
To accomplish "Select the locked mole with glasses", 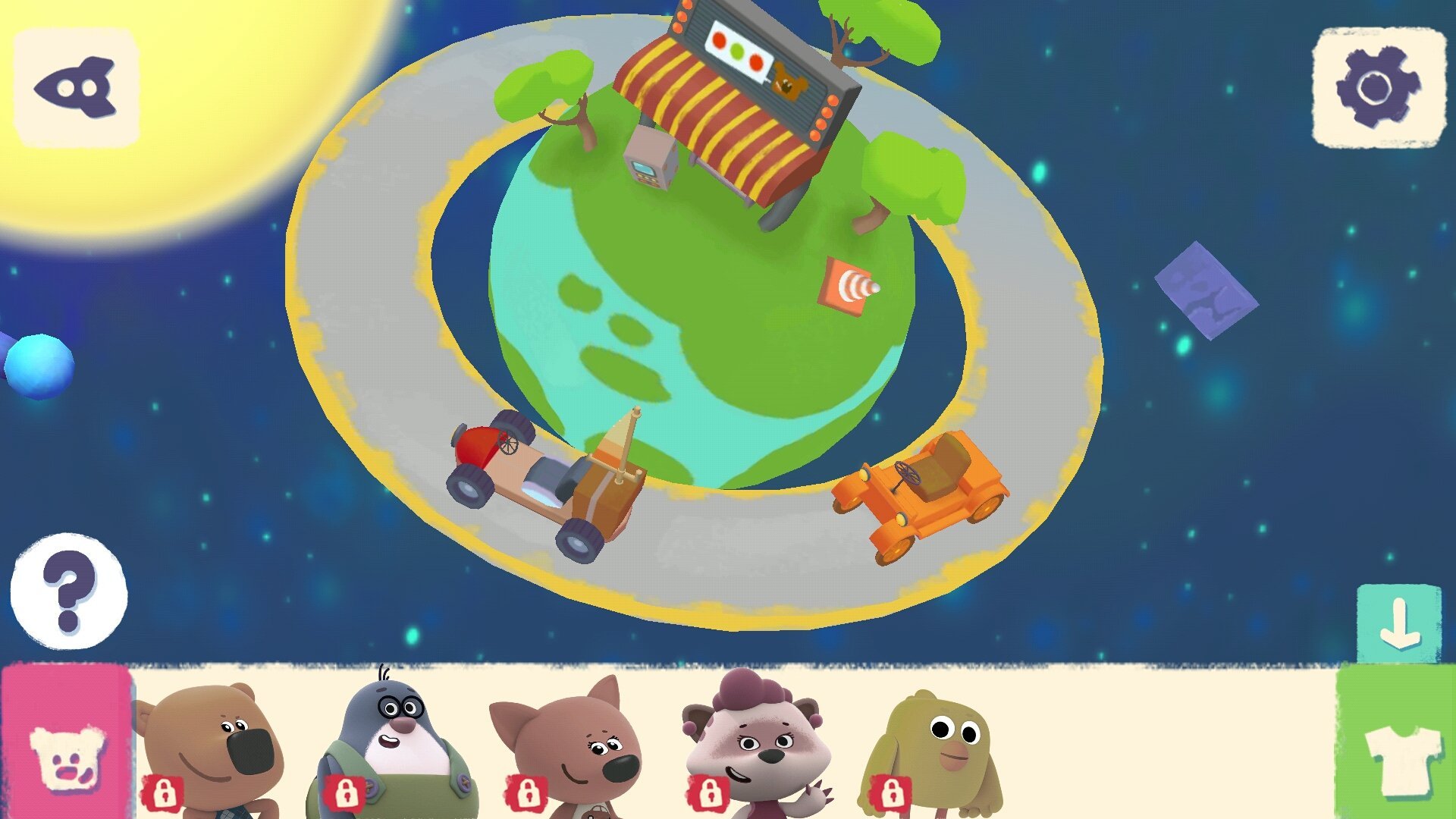I will [394, 747].
